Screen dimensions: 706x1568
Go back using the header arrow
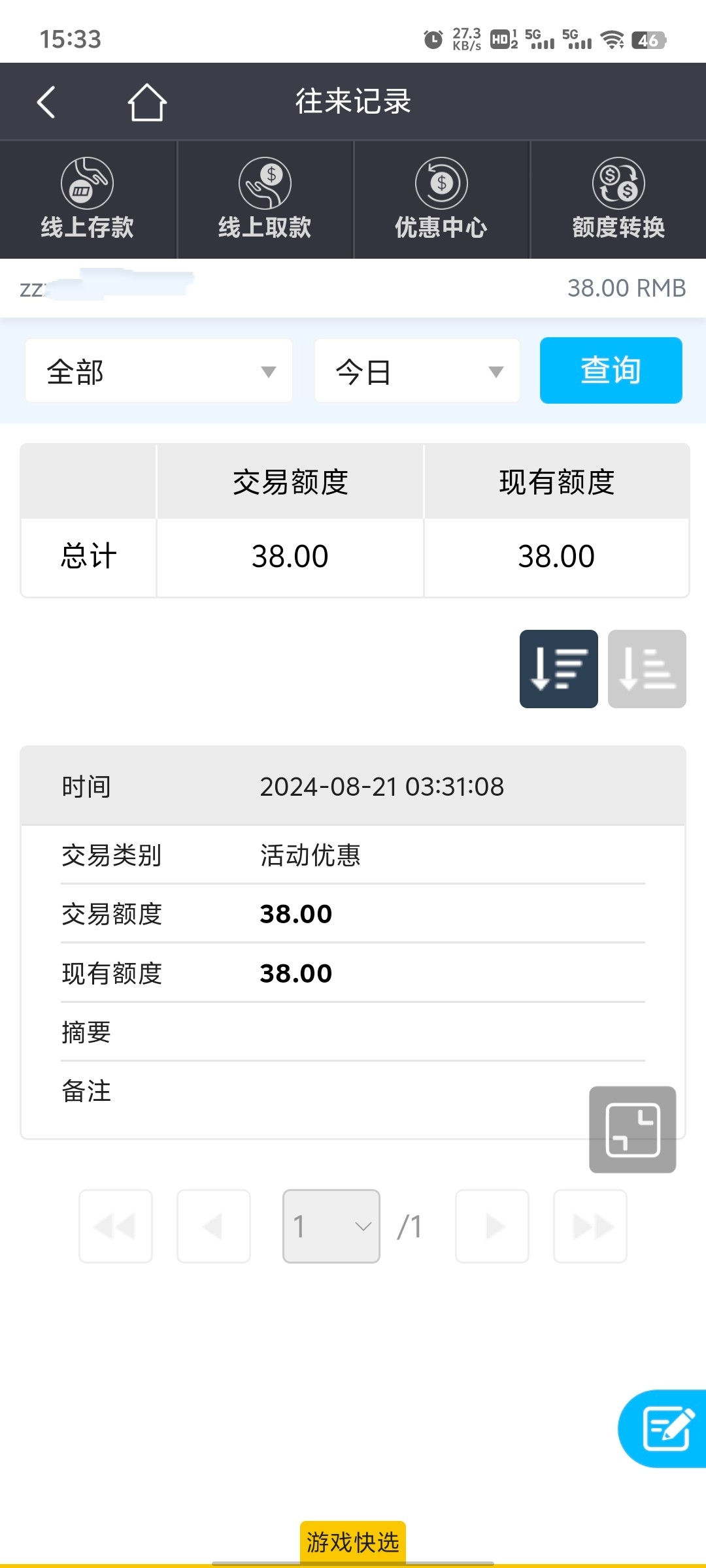pyautogui.click(x=46, y=103)
